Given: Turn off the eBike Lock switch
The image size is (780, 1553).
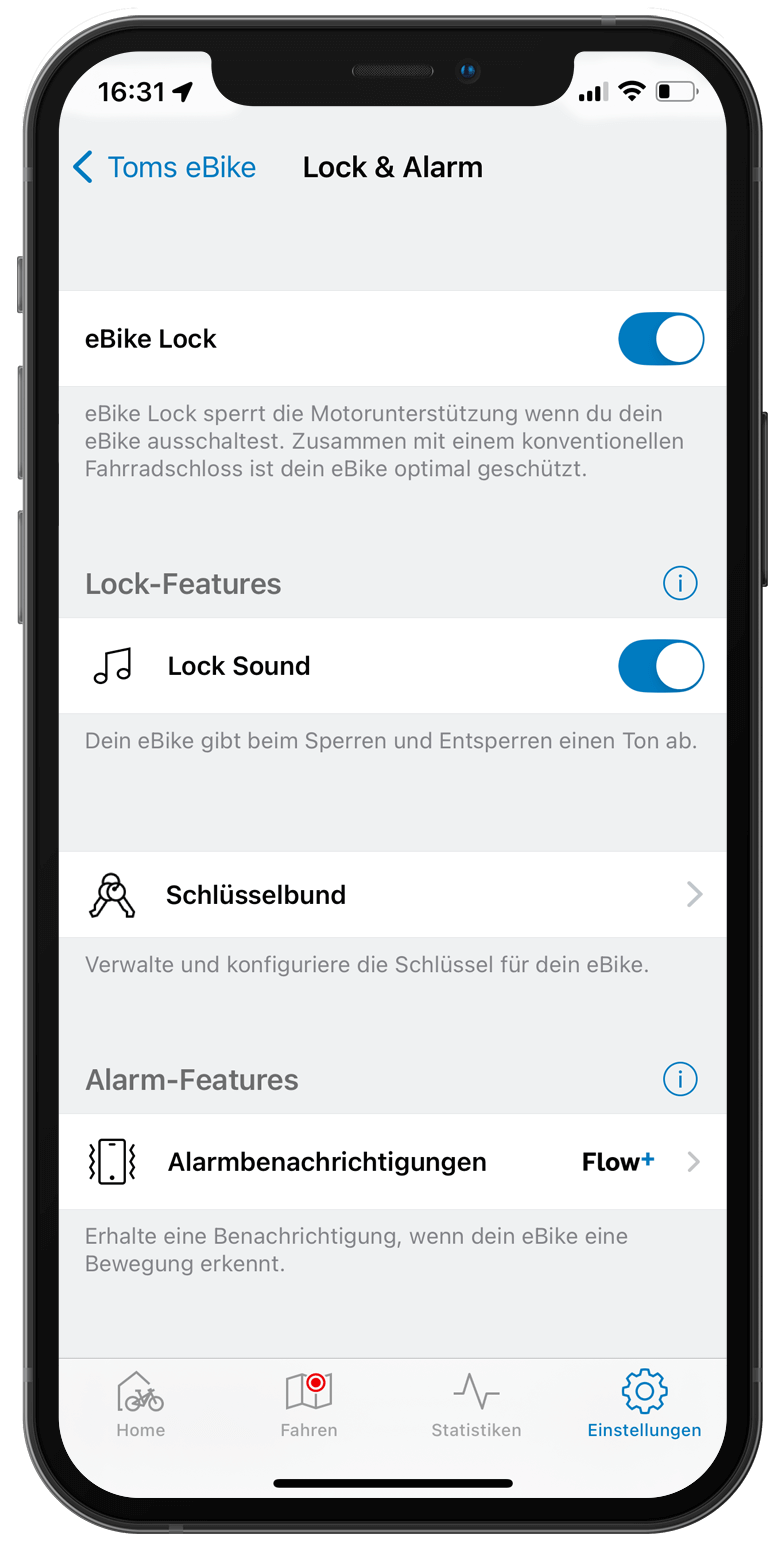Looking at the screenshot, I should coord(661,339).
